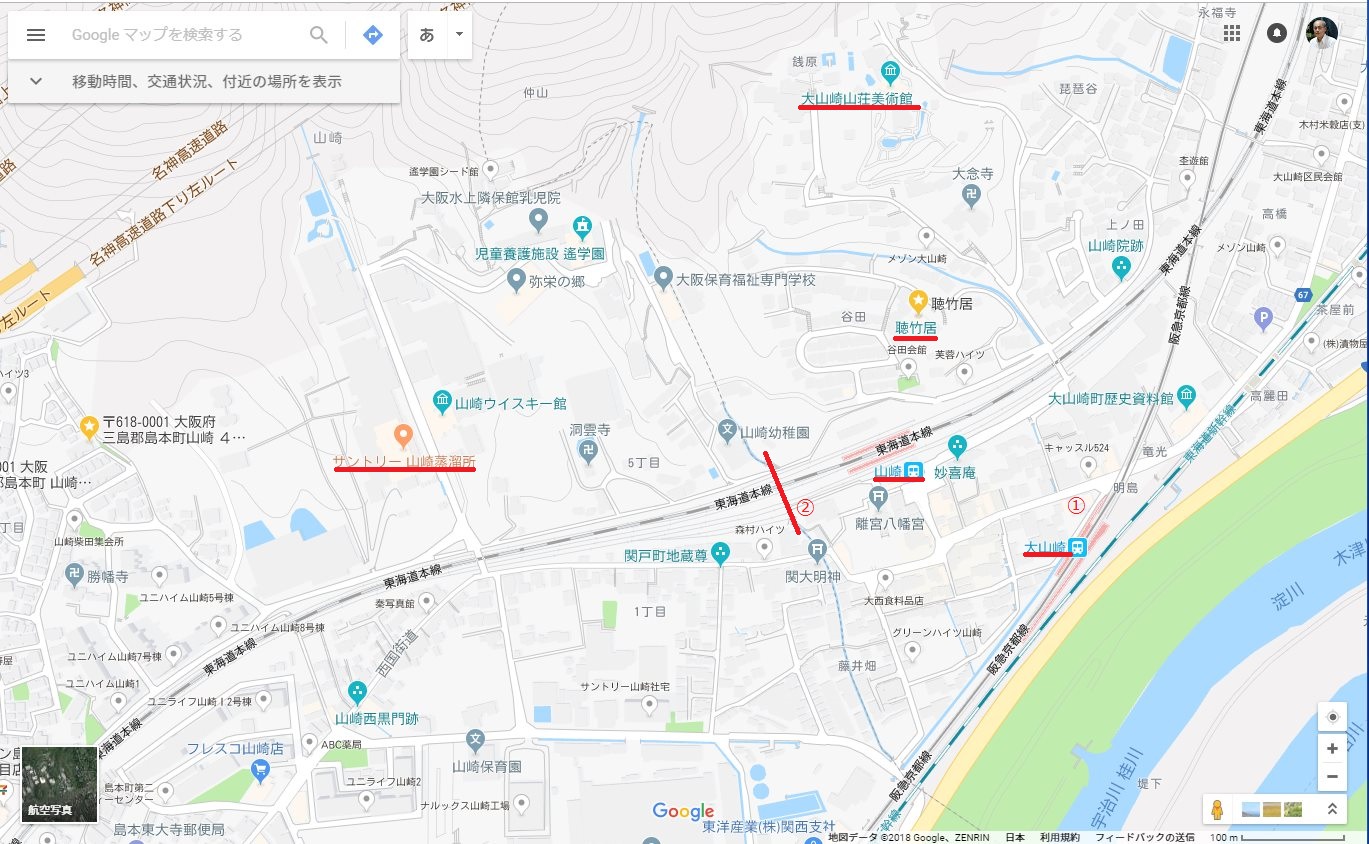Image resolution: width=1369 pixels, height=844 pixels.
Task: Expand the travel time and traffic panel
Action: click(x=36, y=81)
